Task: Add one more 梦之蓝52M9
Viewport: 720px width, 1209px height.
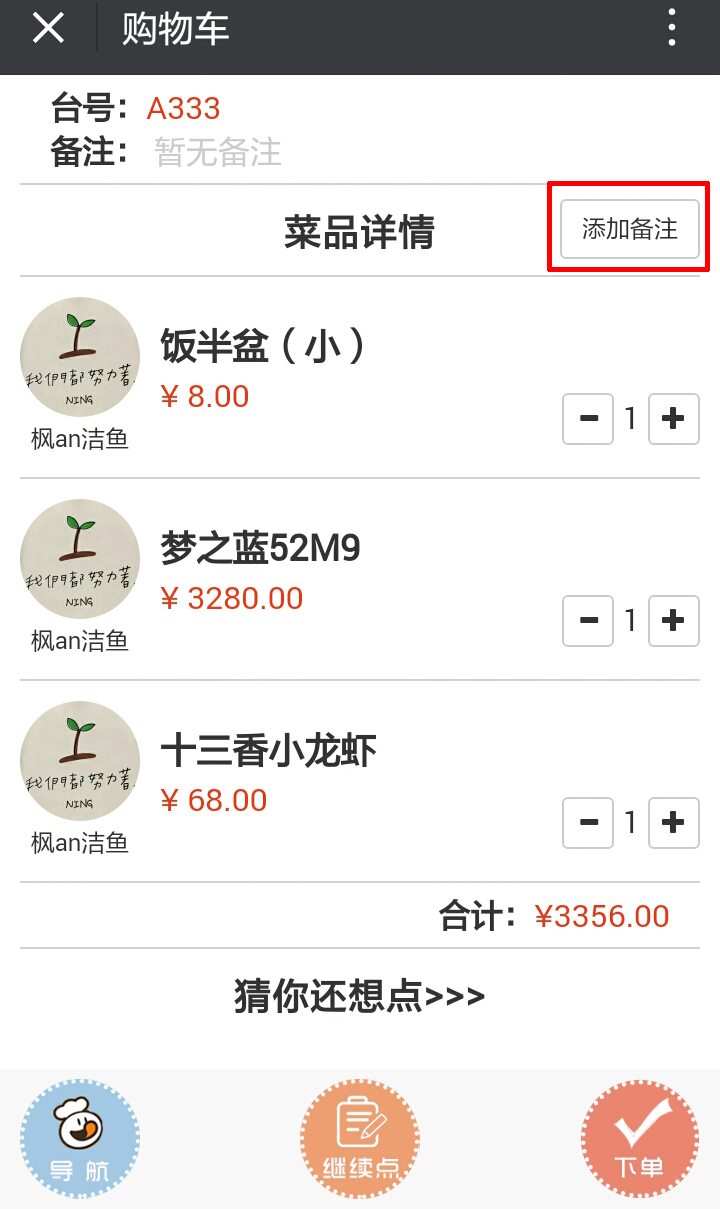Action: [674, 621]
